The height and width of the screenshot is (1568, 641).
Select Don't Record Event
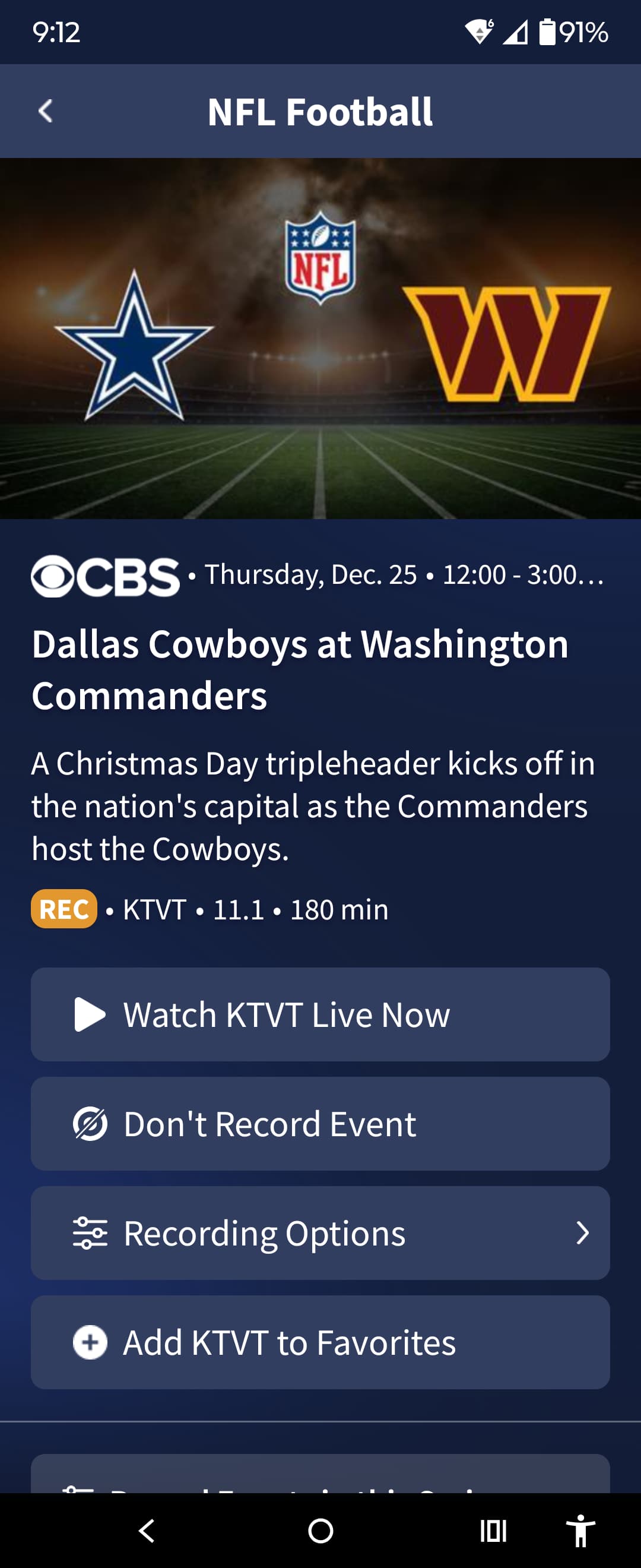[x=320, y=1123]
